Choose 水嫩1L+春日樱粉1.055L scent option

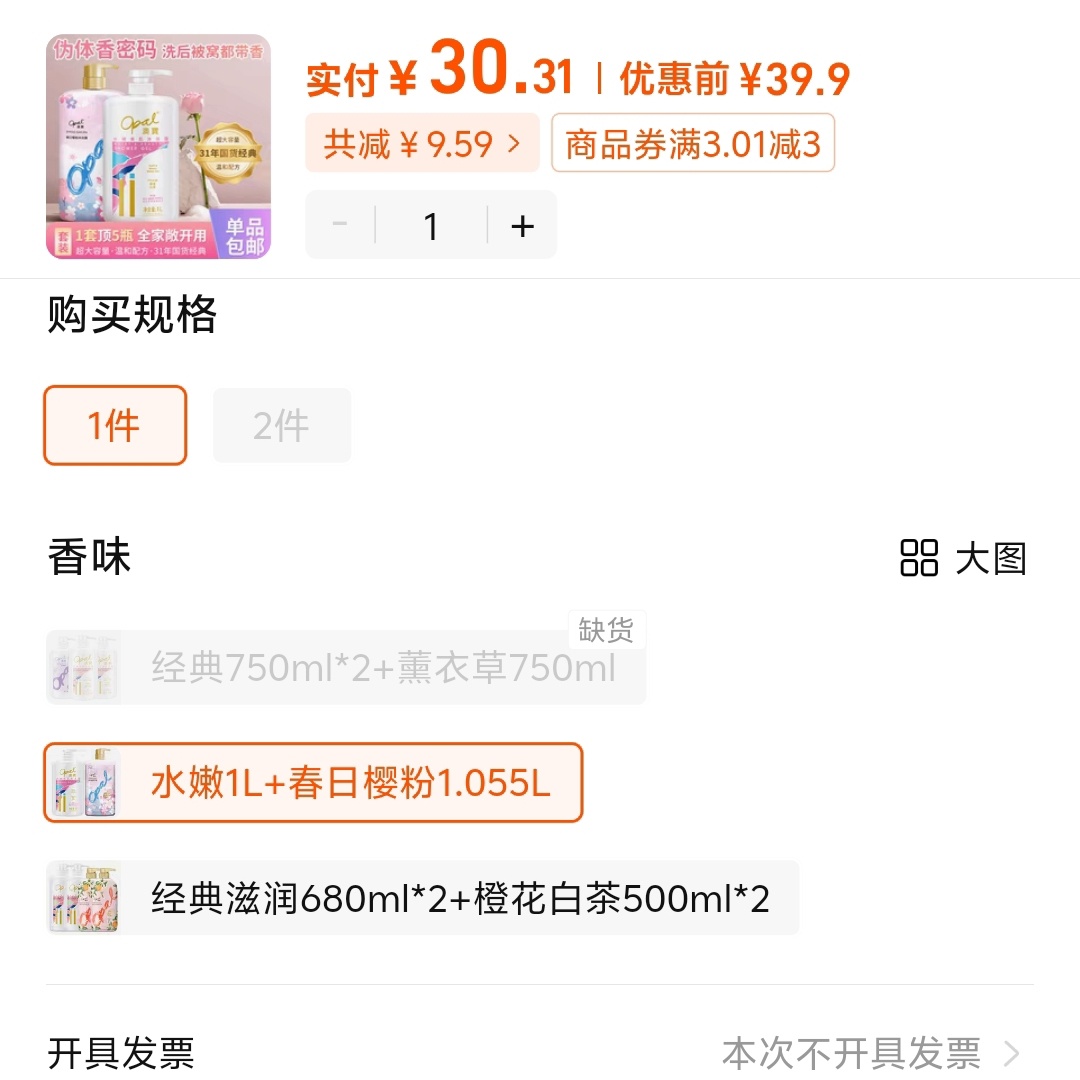coord(313,783)
